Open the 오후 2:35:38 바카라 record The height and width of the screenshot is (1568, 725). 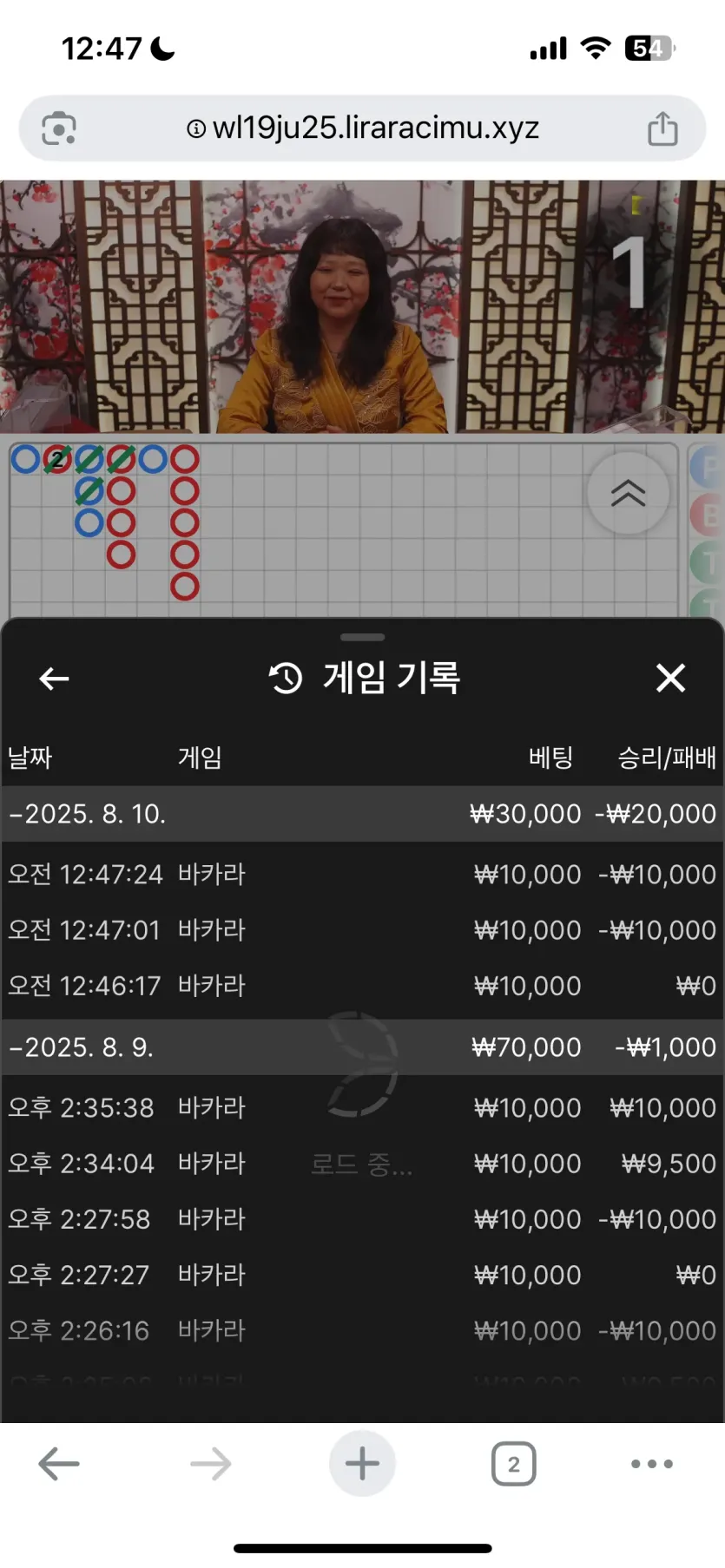362,1108
